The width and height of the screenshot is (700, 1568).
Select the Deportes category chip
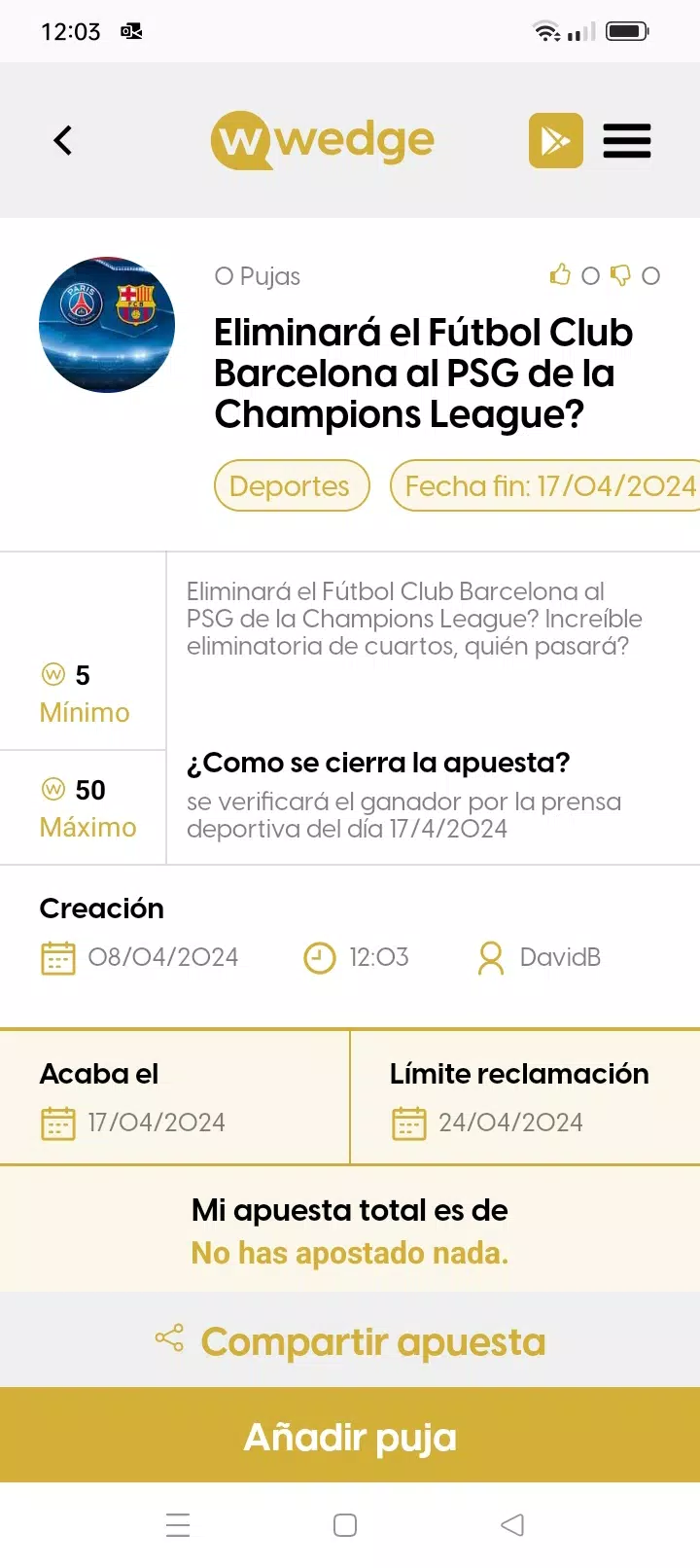click(291, 485)
